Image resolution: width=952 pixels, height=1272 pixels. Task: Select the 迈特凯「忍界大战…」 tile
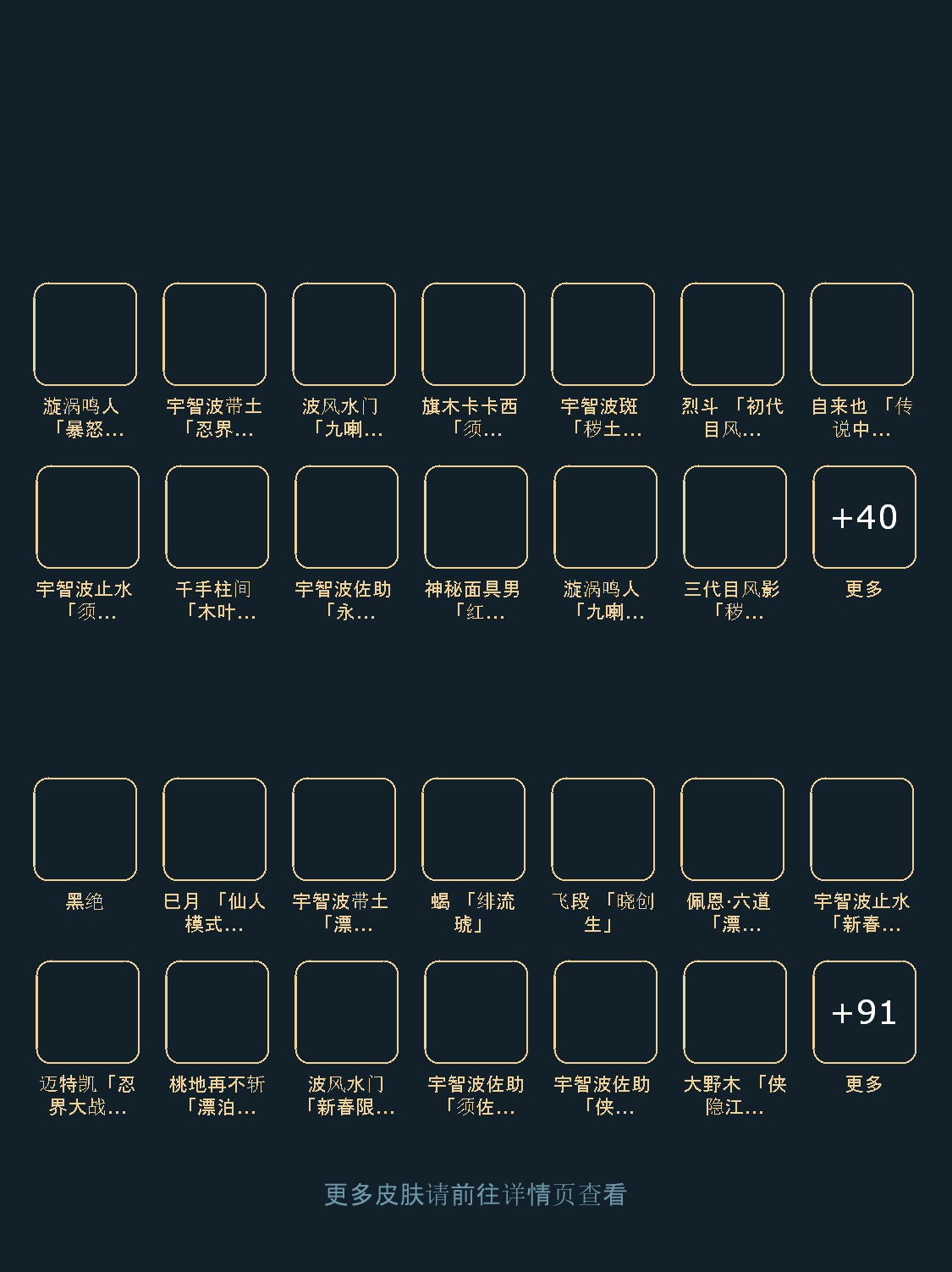87,1012
